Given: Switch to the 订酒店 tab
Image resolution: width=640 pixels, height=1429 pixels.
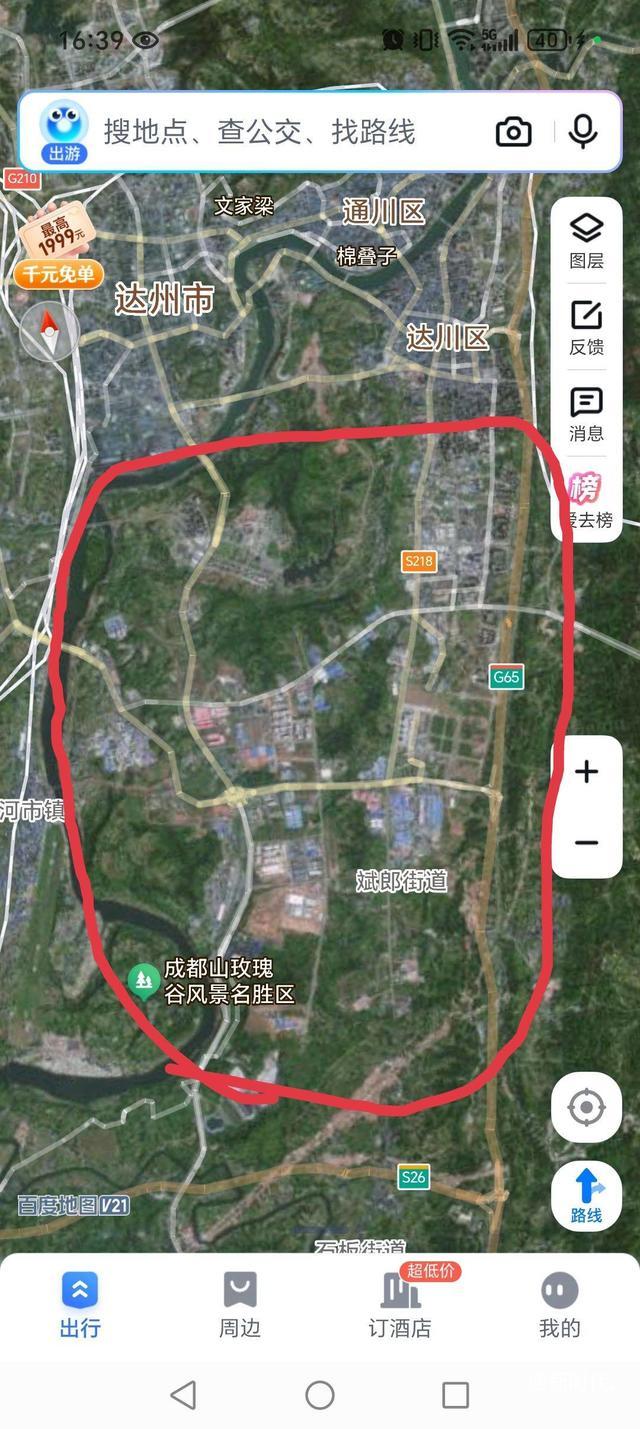Looking at the screenshot, I should (400, 1305).
